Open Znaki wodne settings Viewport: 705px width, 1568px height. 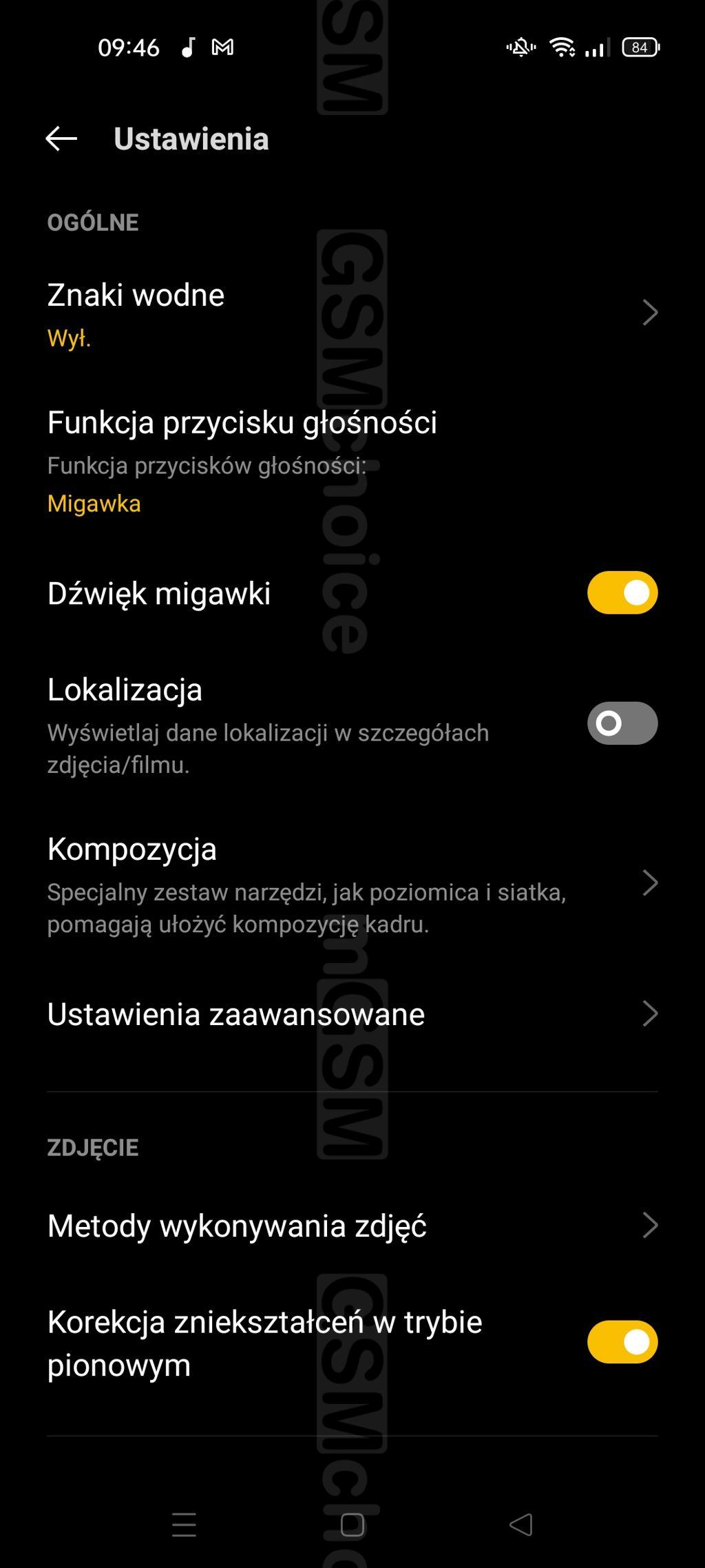click(351, 313)
